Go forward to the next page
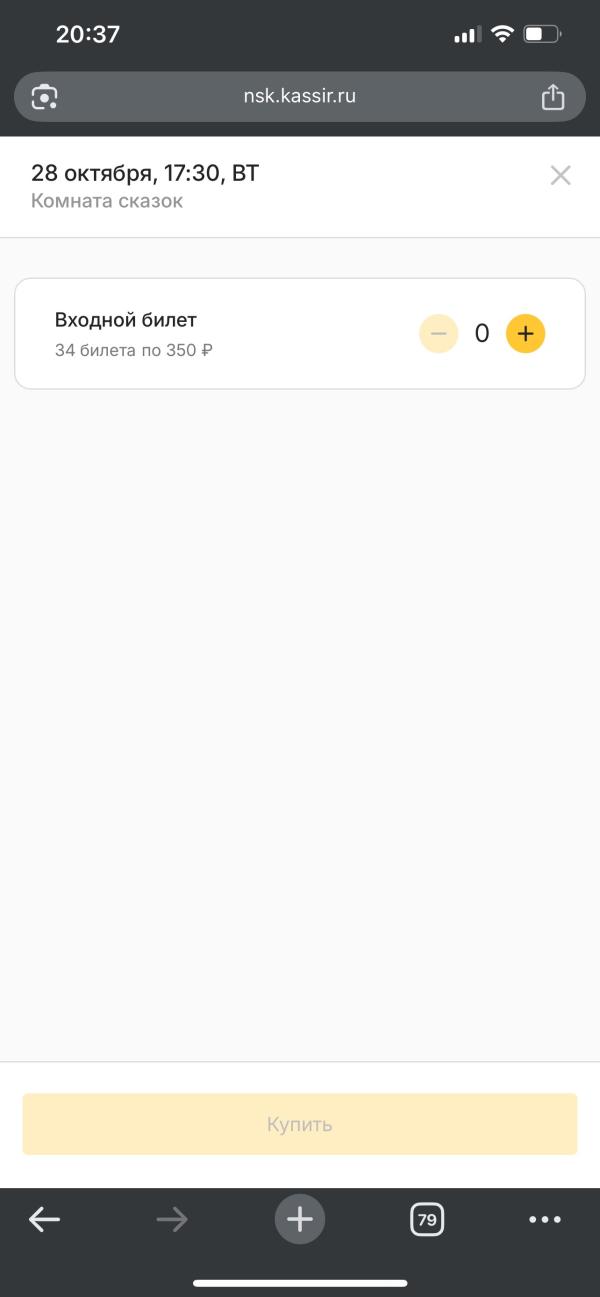Image resolution: width=600 pixels, height=1297 pixels. tap(172, 1219)
